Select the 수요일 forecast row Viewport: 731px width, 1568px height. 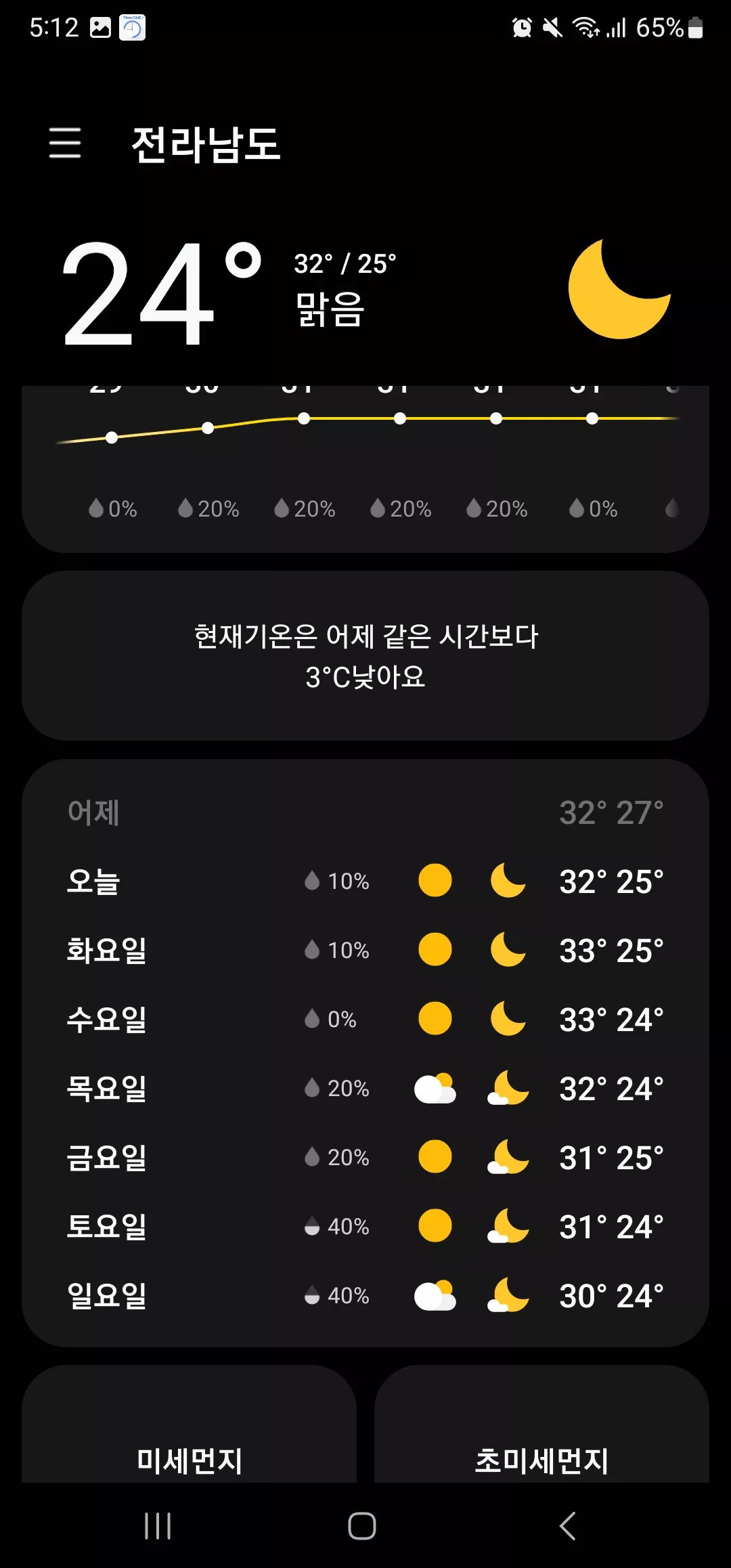point(365,1019)
